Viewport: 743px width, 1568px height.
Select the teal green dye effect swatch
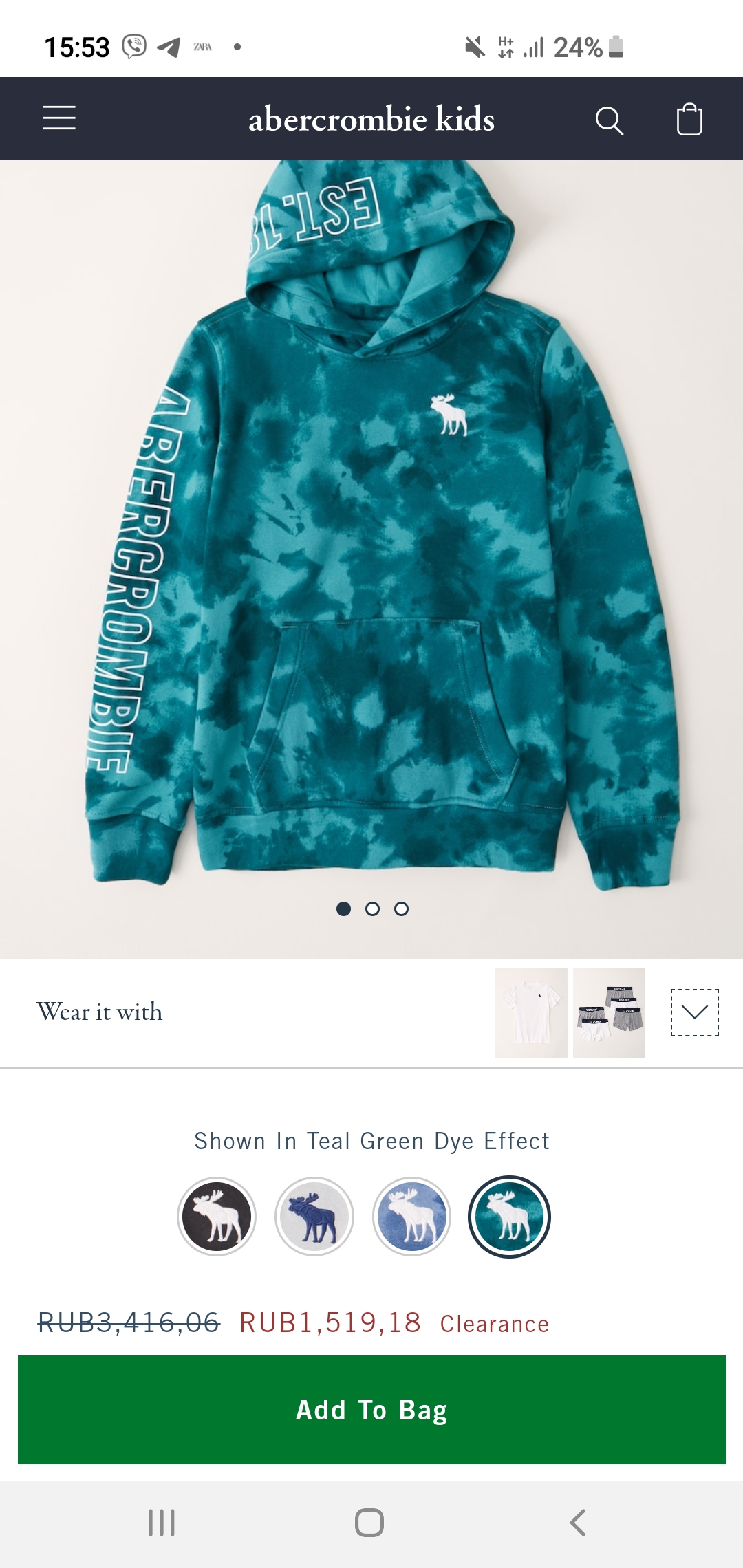tap(509, 1217)
